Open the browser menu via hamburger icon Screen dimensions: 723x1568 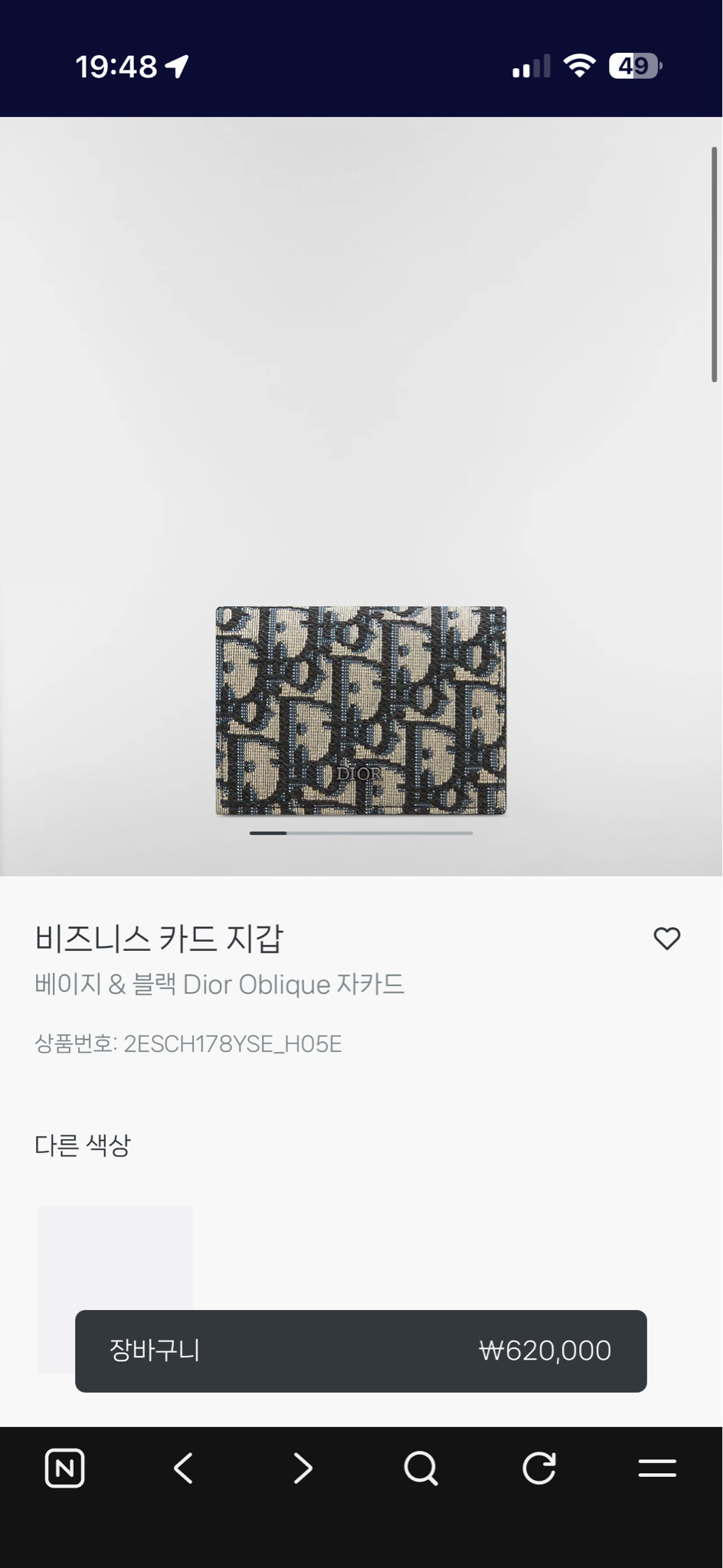coord(659,1468)
